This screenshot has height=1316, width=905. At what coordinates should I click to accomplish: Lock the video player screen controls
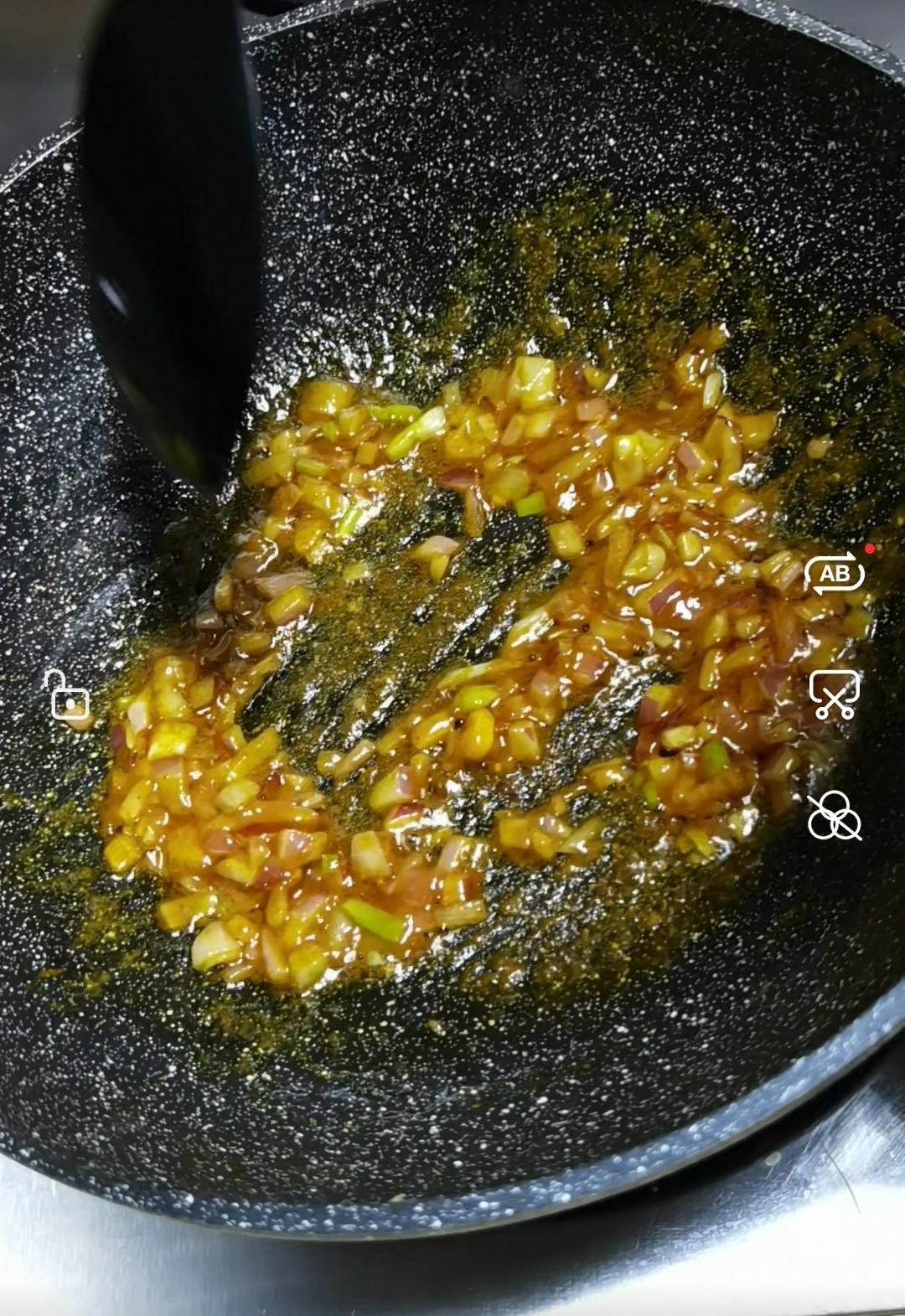tap(68, 697)
